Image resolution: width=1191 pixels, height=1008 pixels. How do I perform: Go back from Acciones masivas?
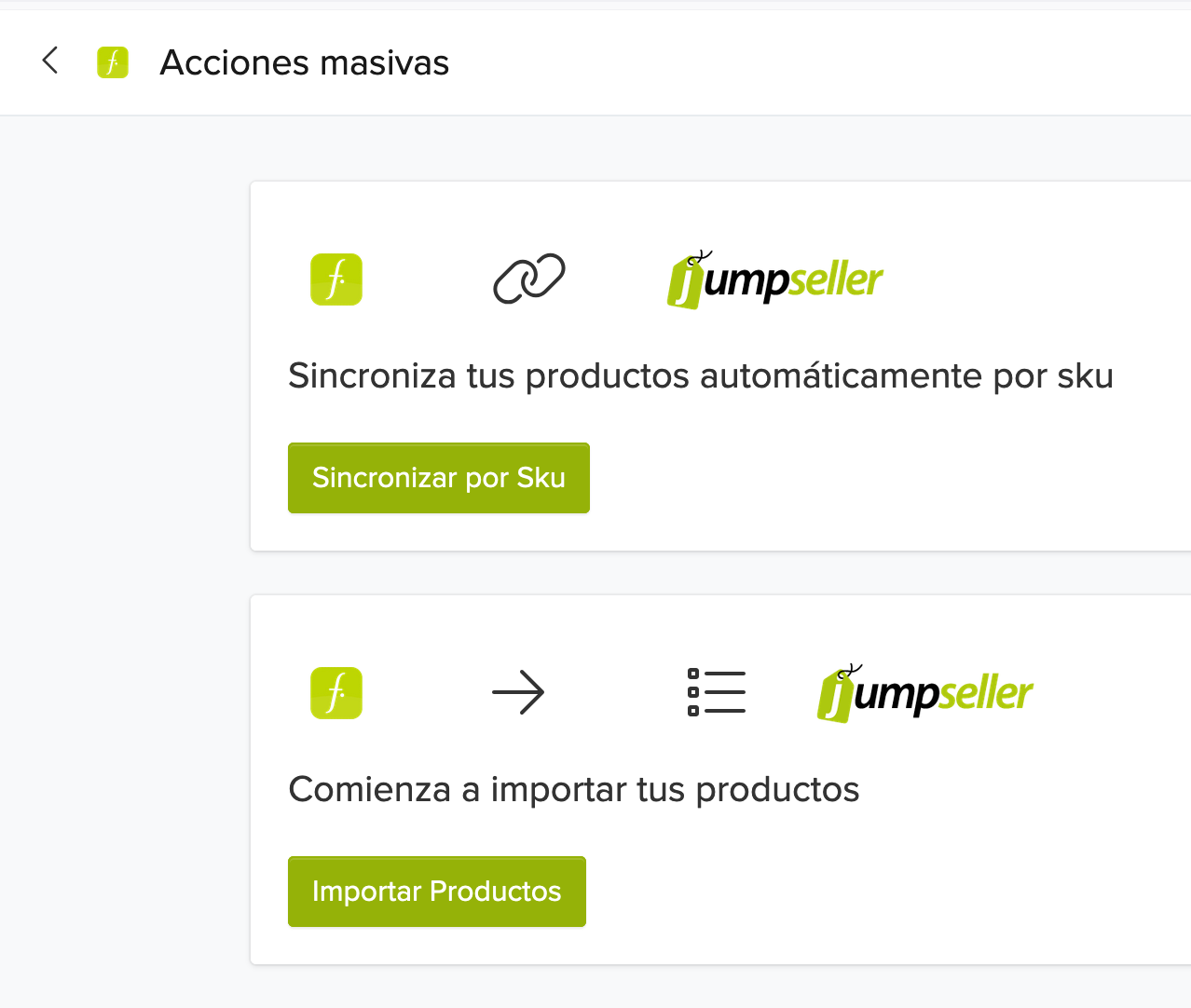click(50, 61)
